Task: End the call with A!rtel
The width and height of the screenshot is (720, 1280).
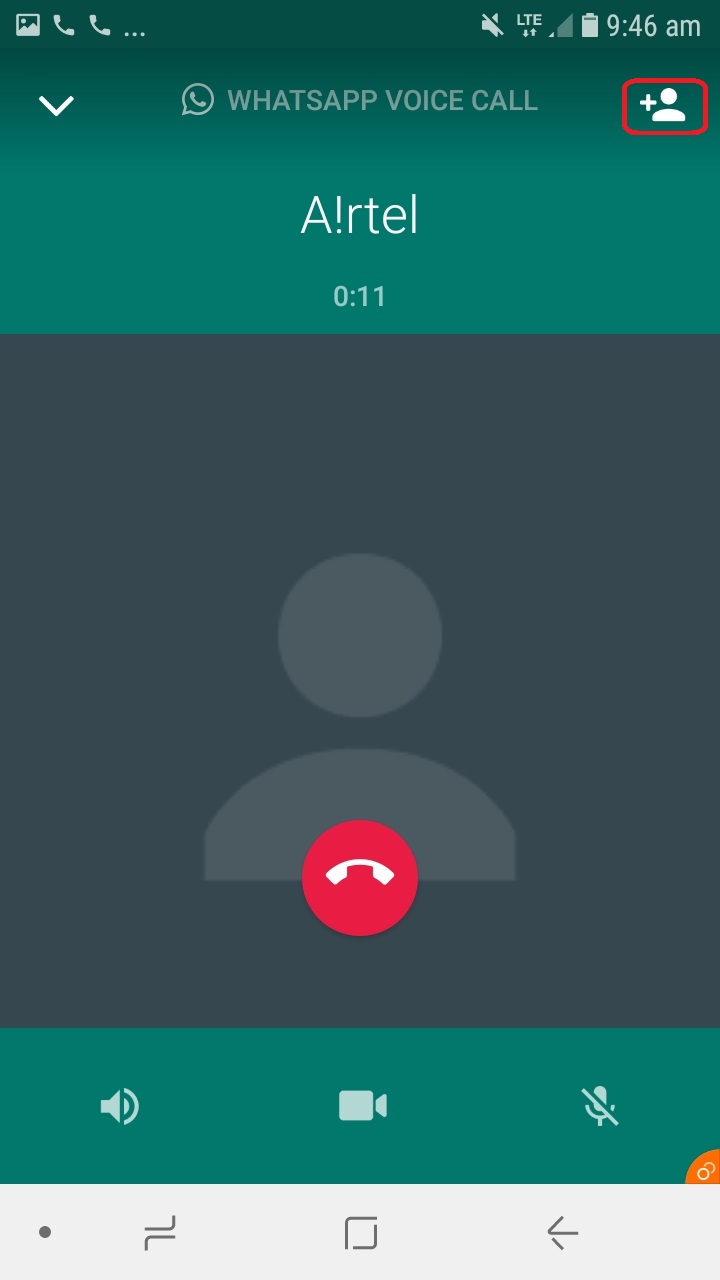Action: pos(360,878)
